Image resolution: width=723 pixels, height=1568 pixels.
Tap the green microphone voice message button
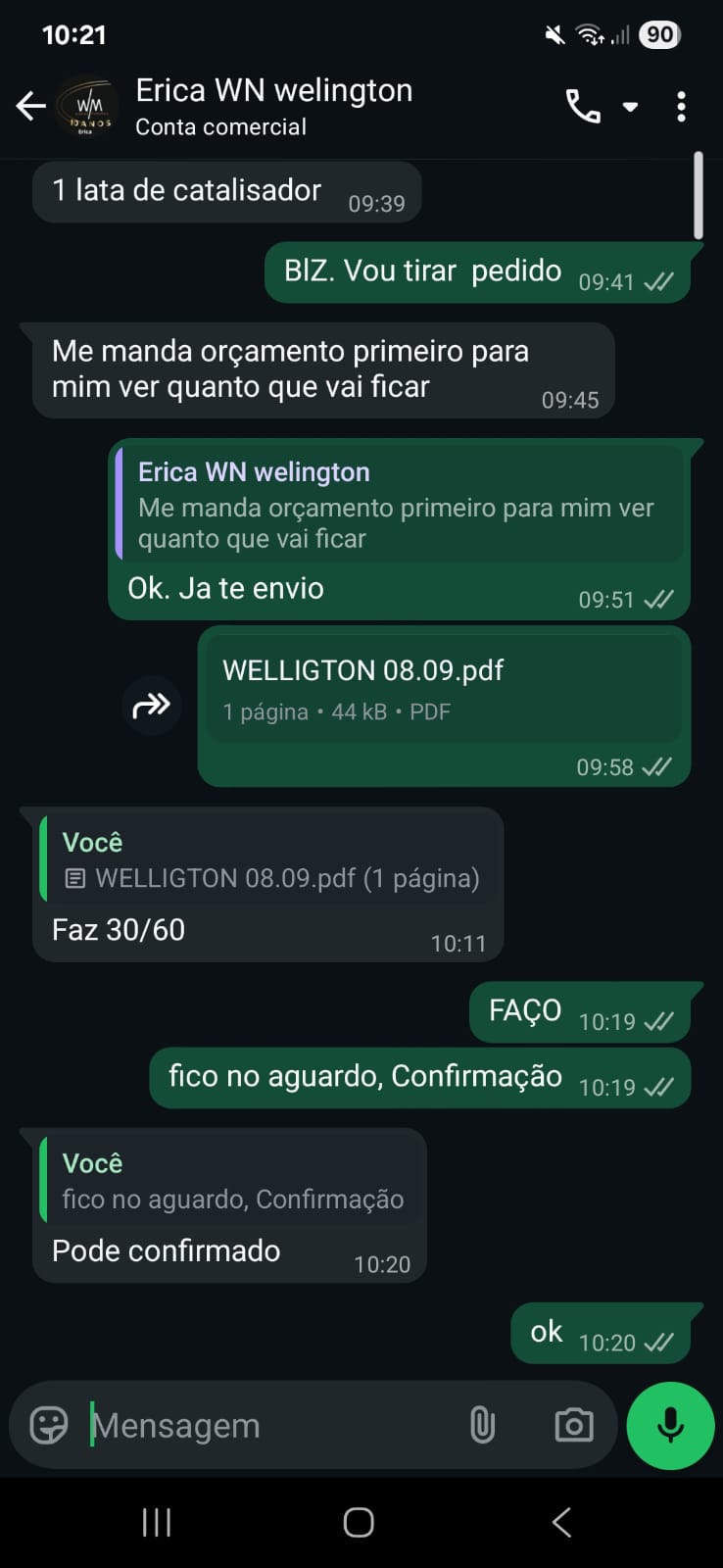tap(670, 1425)
